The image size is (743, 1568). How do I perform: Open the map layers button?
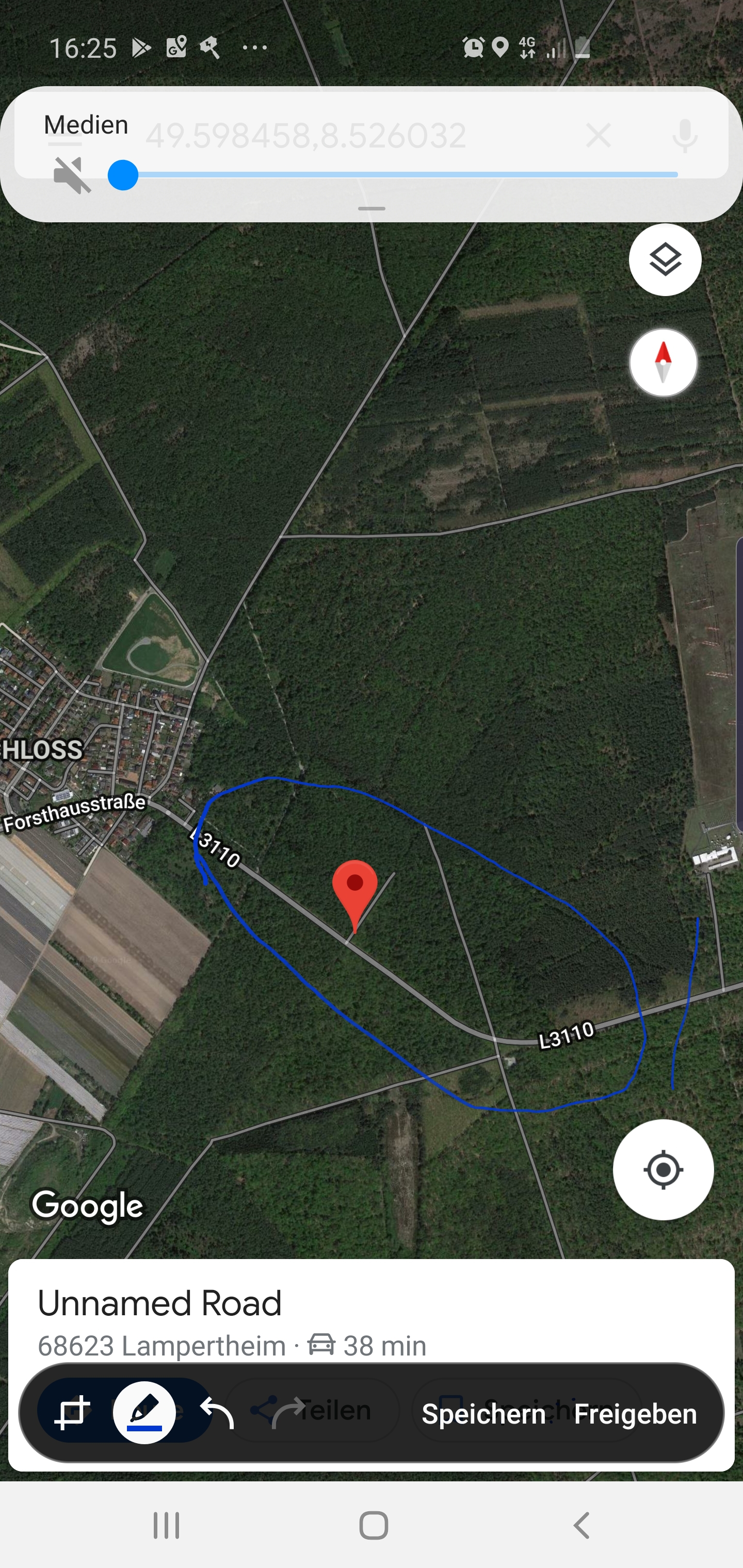[665, 260]
